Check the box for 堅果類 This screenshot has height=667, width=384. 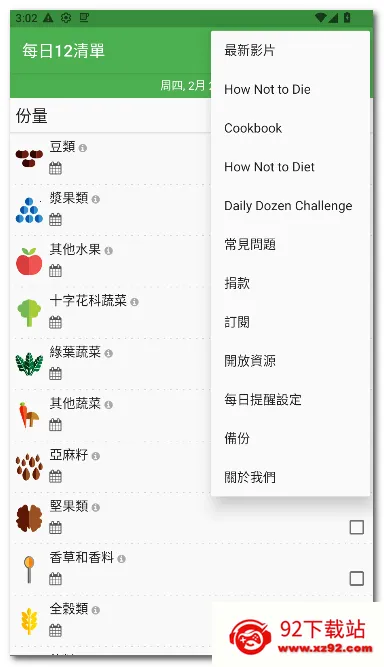[x=356, y=527]
